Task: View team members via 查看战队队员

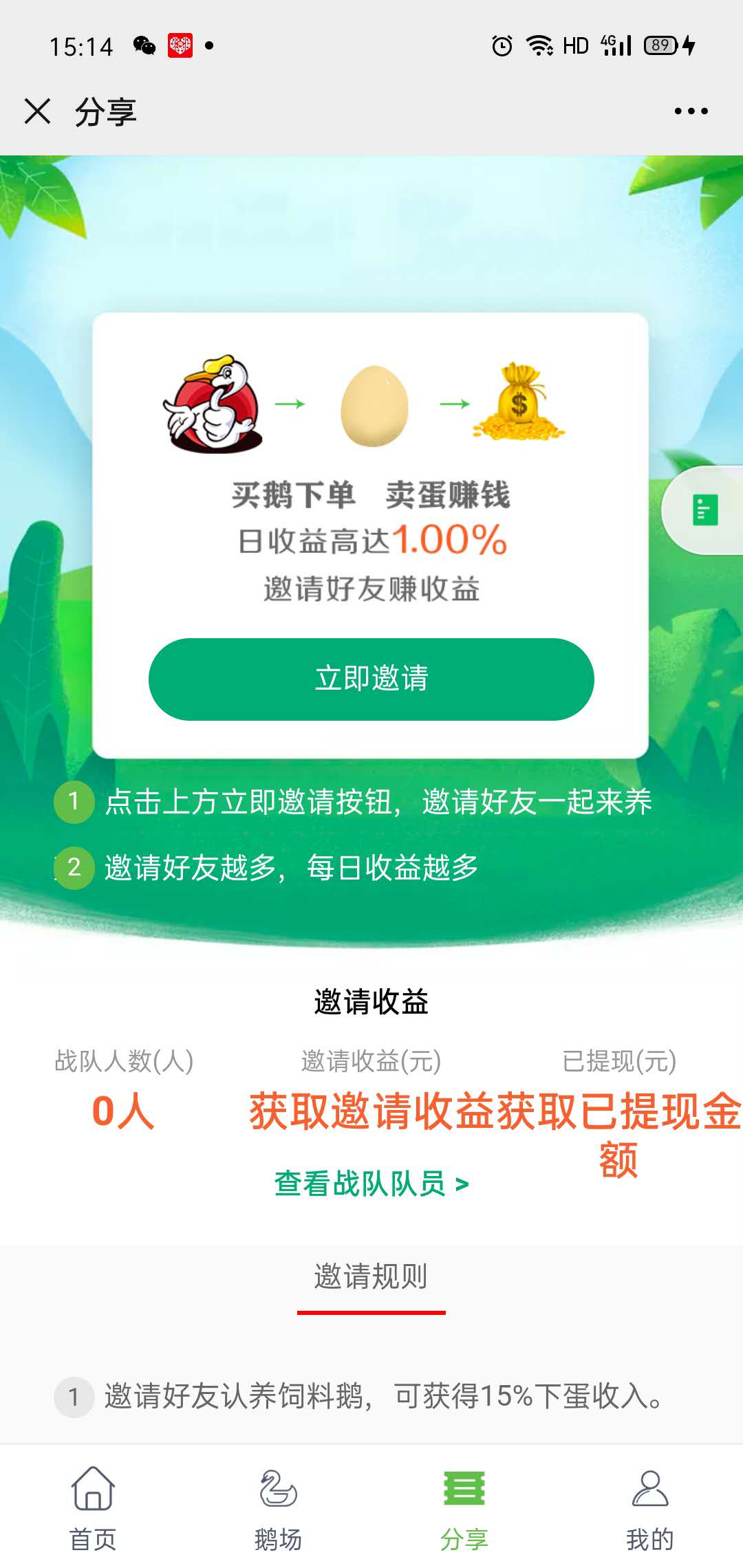Action: coord(371,1184)
